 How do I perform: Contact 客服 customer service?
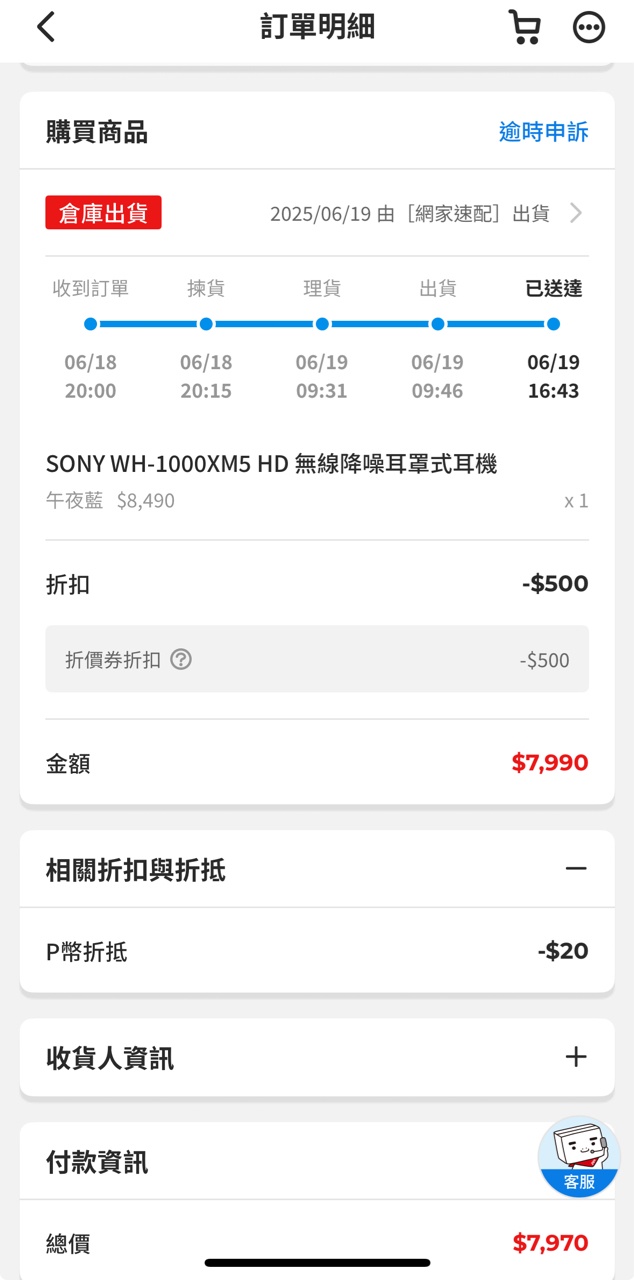pyautogui.click(x=579, y=1157)
